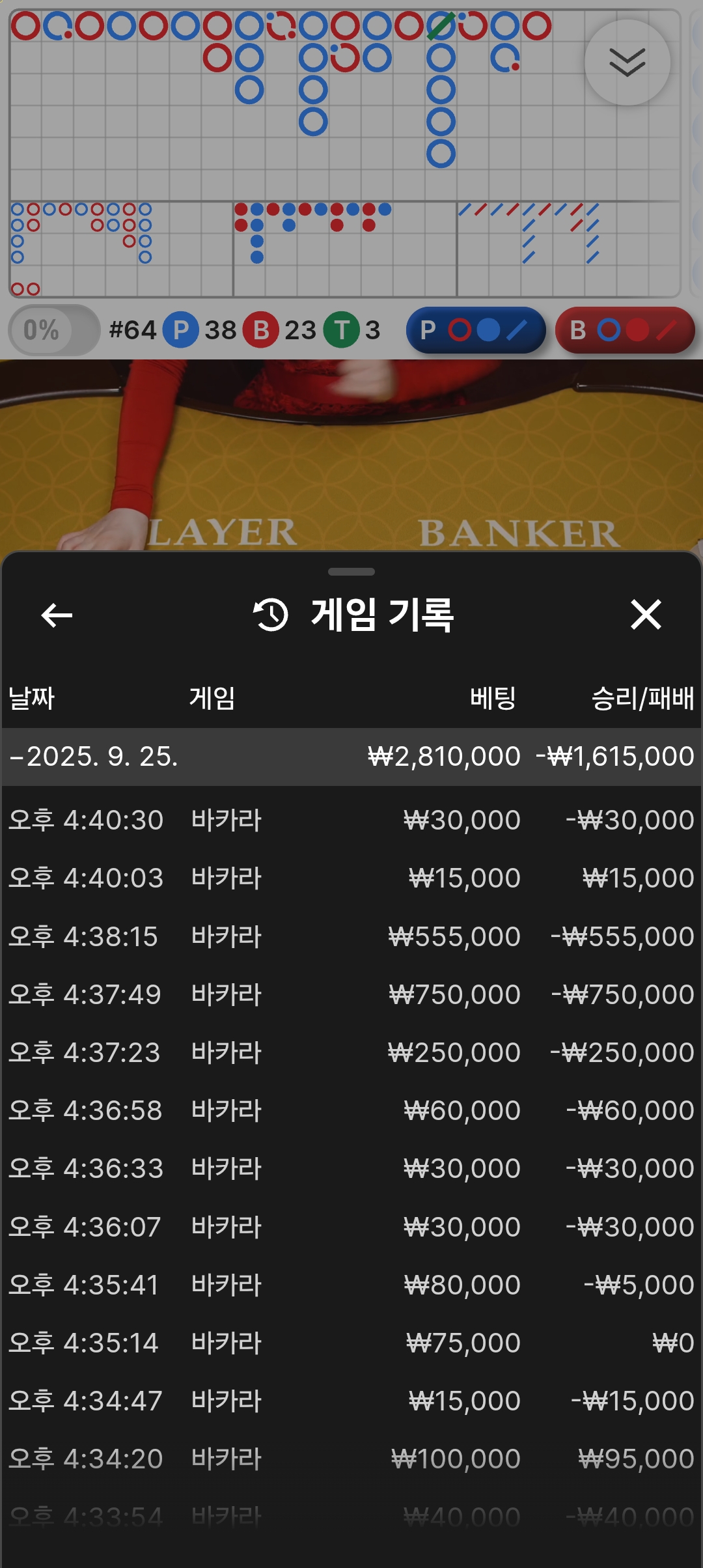Tap the red Banker prediction button
The height and width of the screenshot is (1568, 703).
click(625, 330)
